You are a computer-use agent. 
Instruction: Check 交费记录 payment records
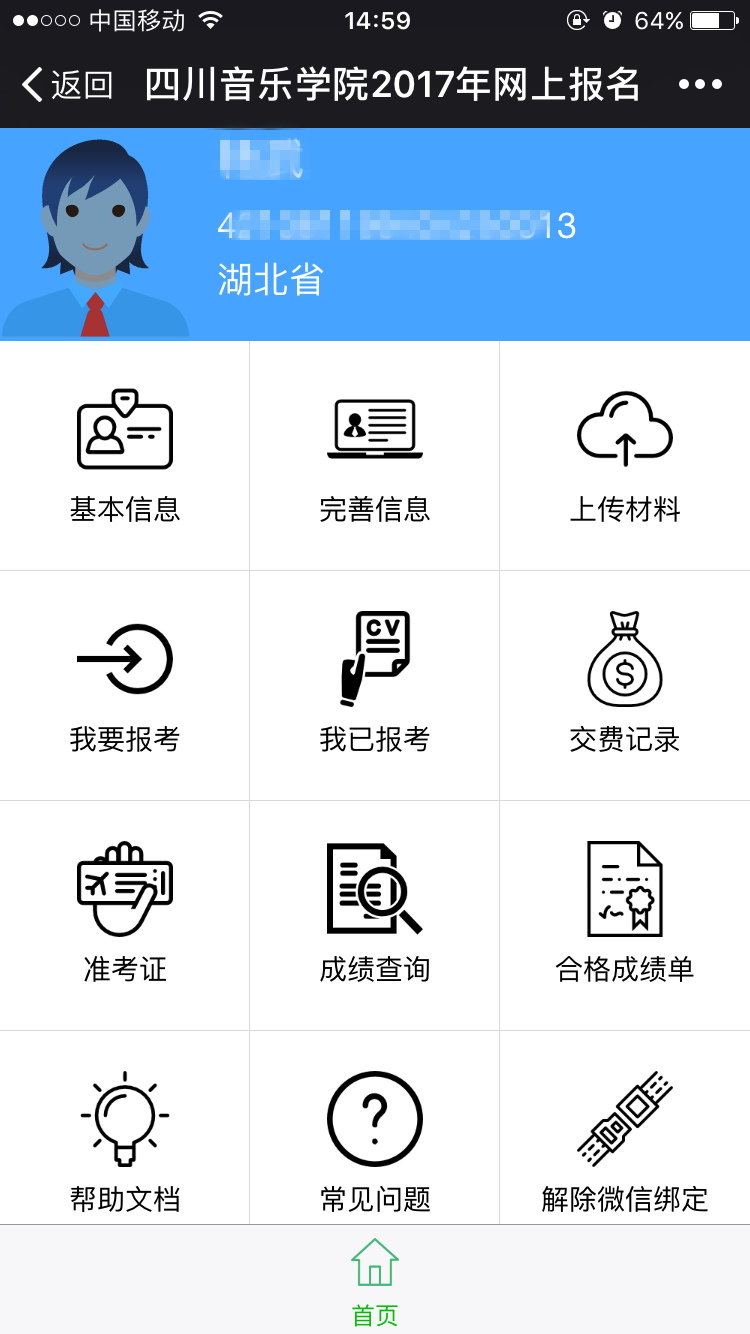click(625, 686)
